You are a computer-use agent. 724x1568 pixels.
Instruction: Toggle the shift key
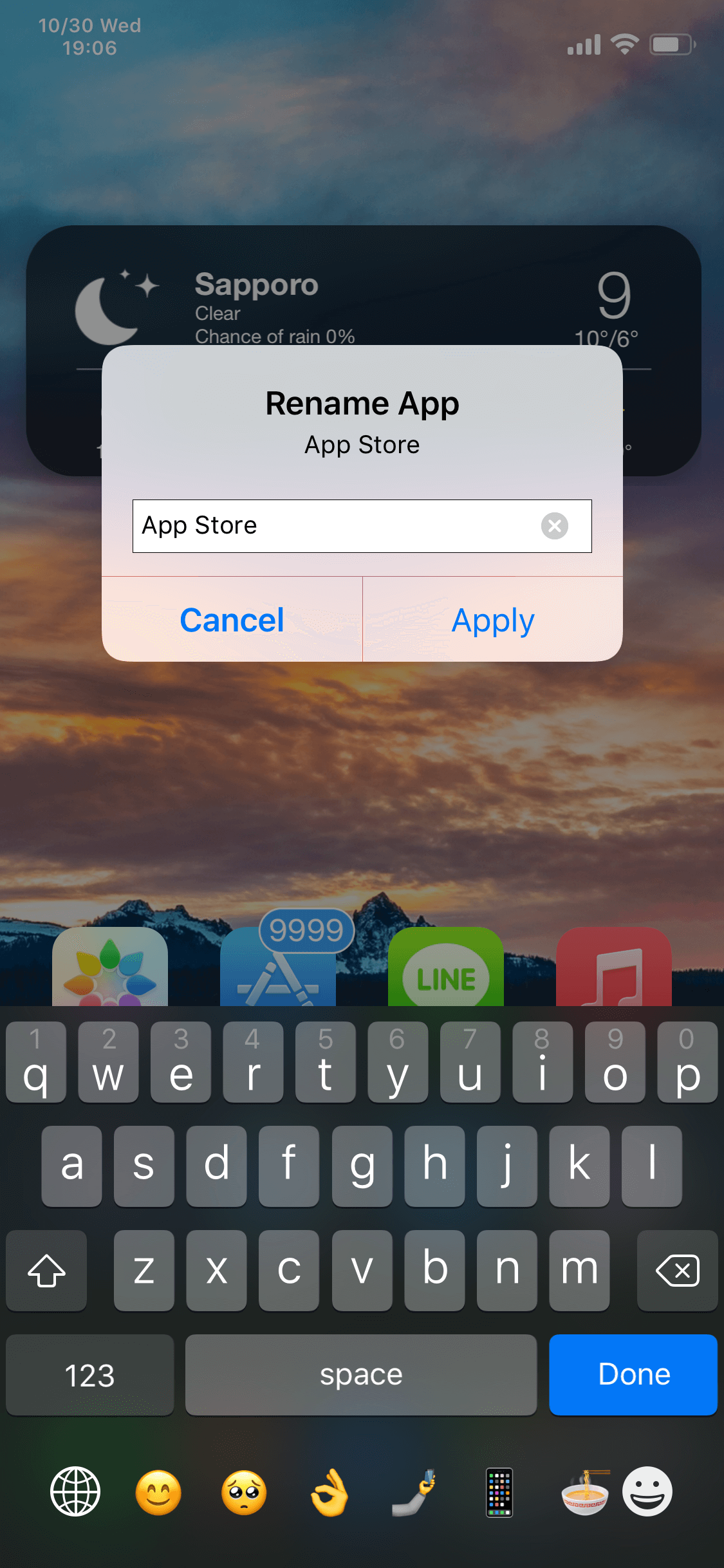point(46,1270)
